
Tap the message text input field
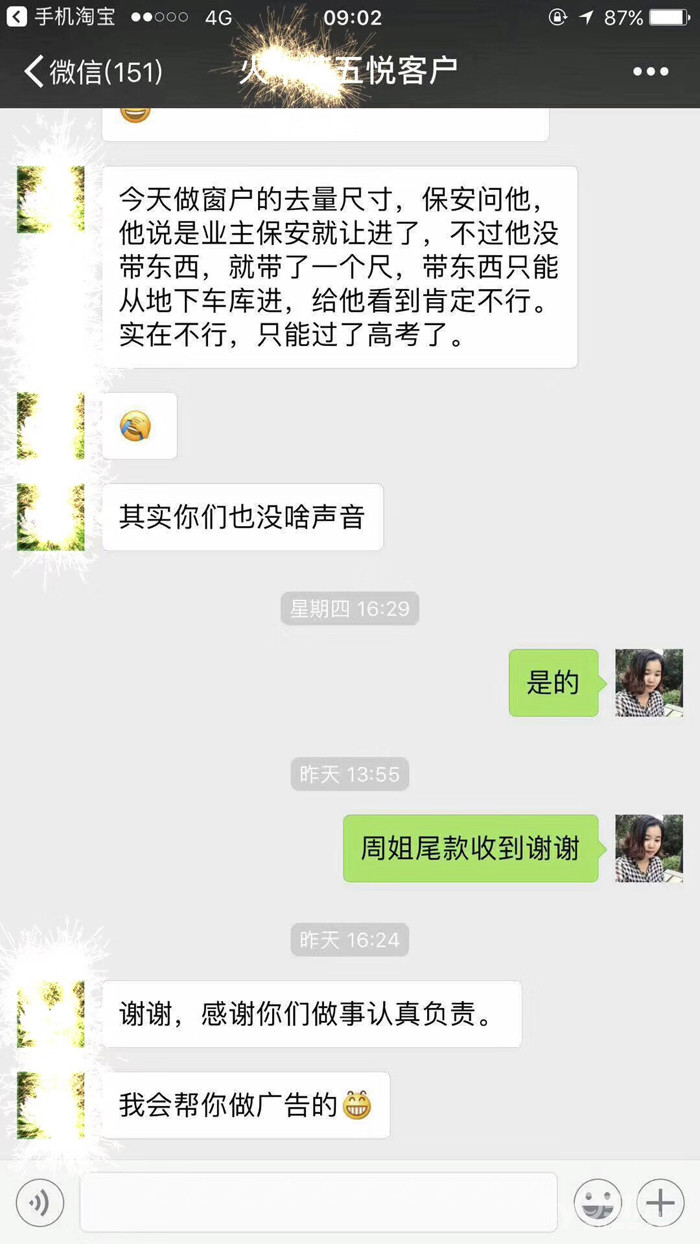point(318,1202)
